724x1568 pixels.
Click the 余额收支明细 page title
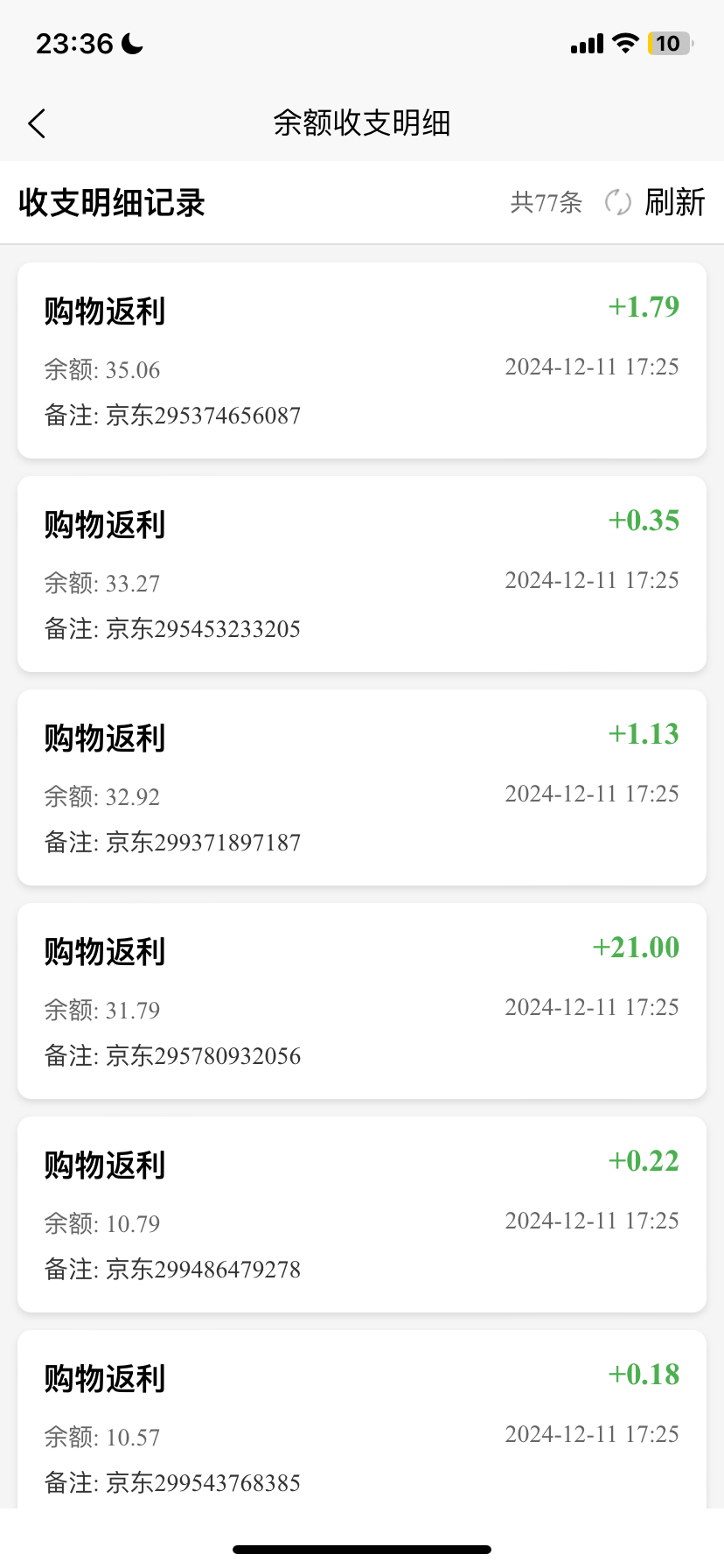362,123
